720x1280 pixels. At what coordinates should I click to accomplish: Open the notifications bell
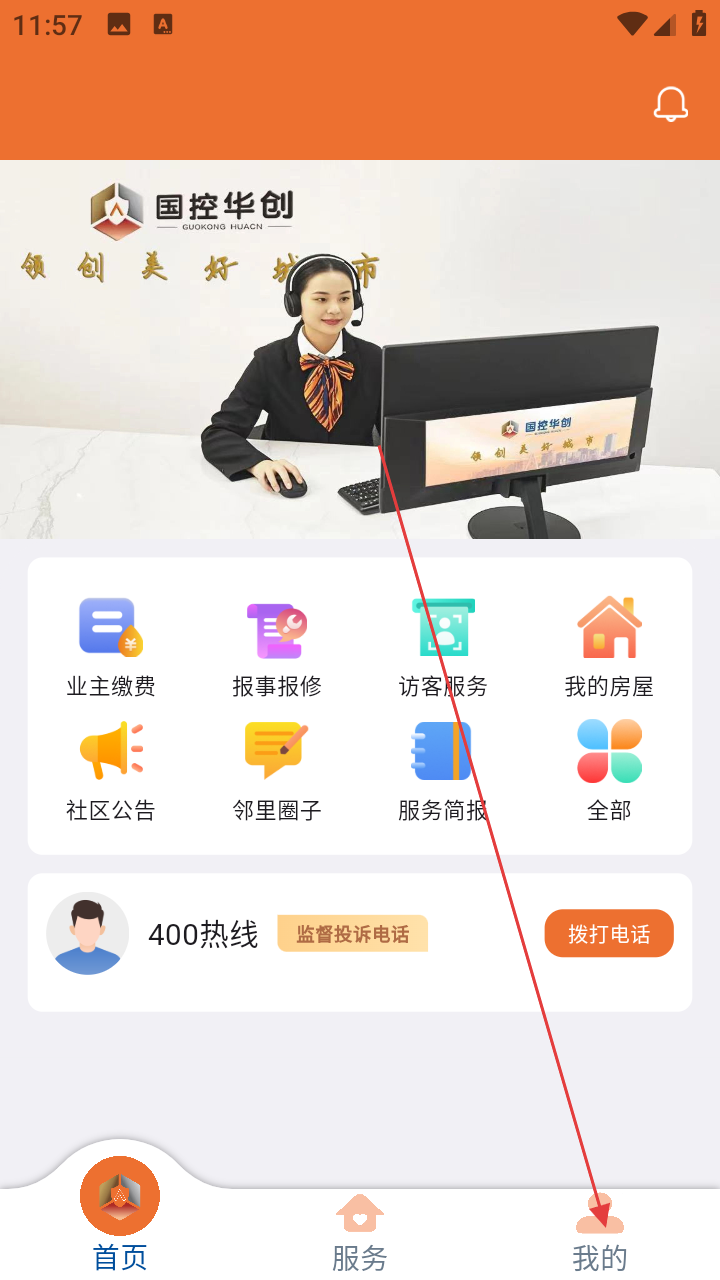(x=671, y=104)
